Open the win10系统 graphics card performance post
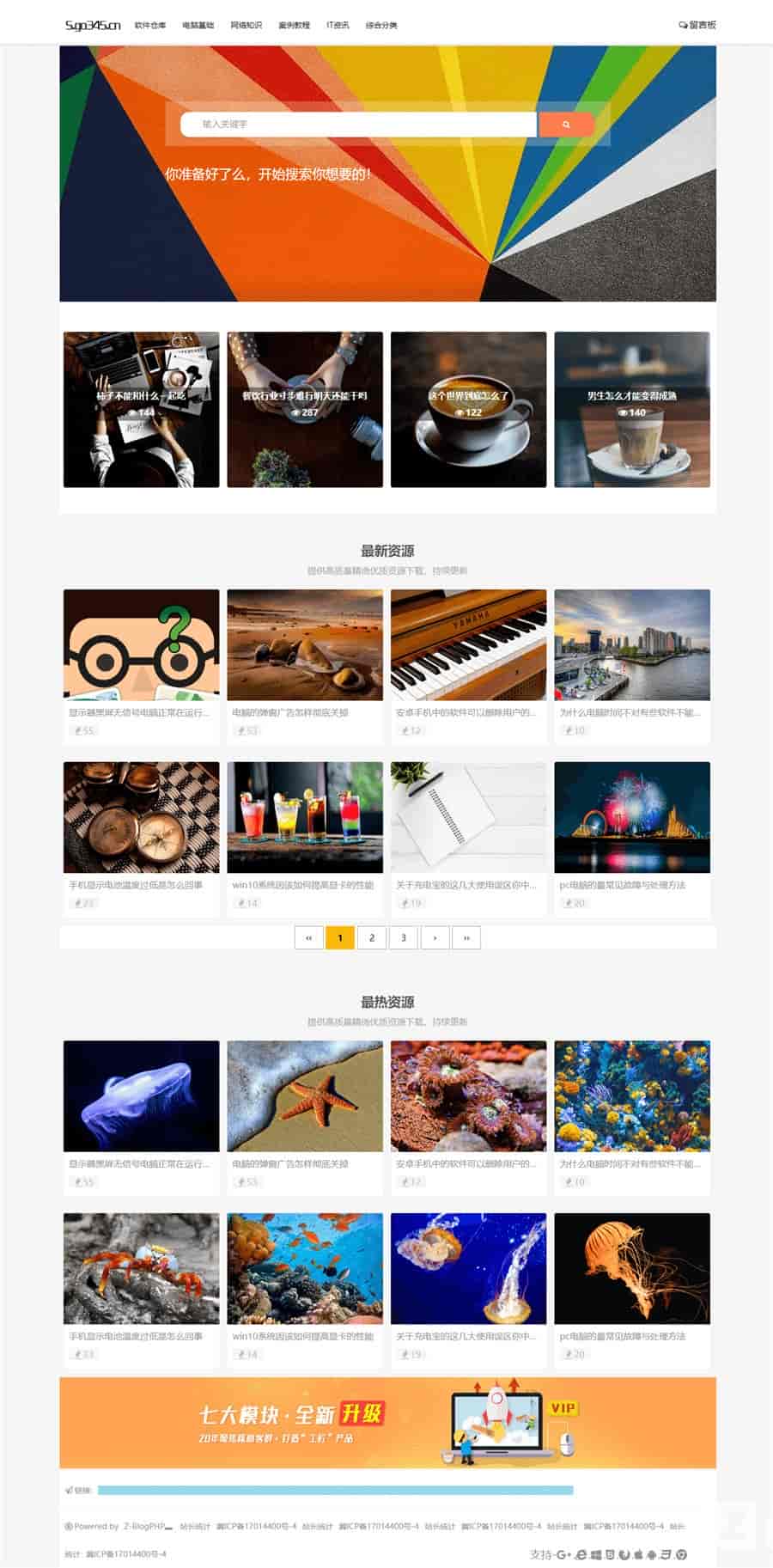The width and height of the screenshot is (773, 1568). pyautogui.click(x=305, y=818)
